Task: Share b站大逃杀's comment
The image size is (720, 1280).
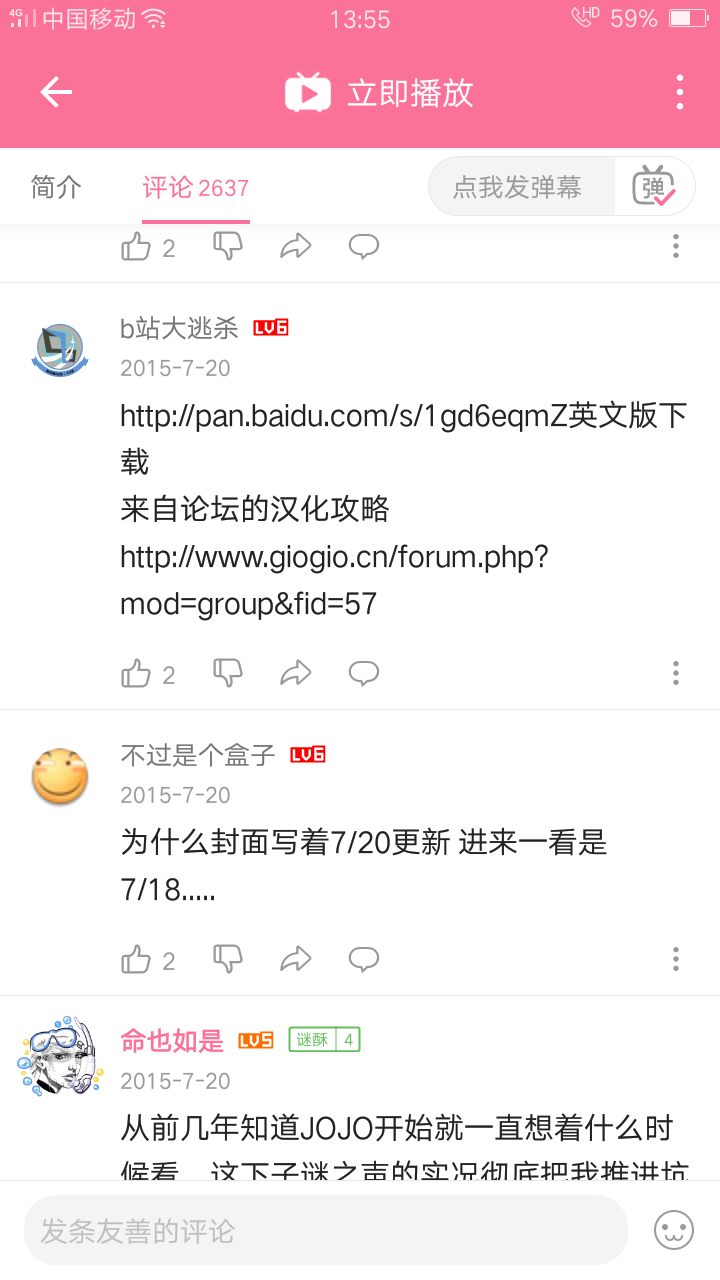Action: (296, 674)
